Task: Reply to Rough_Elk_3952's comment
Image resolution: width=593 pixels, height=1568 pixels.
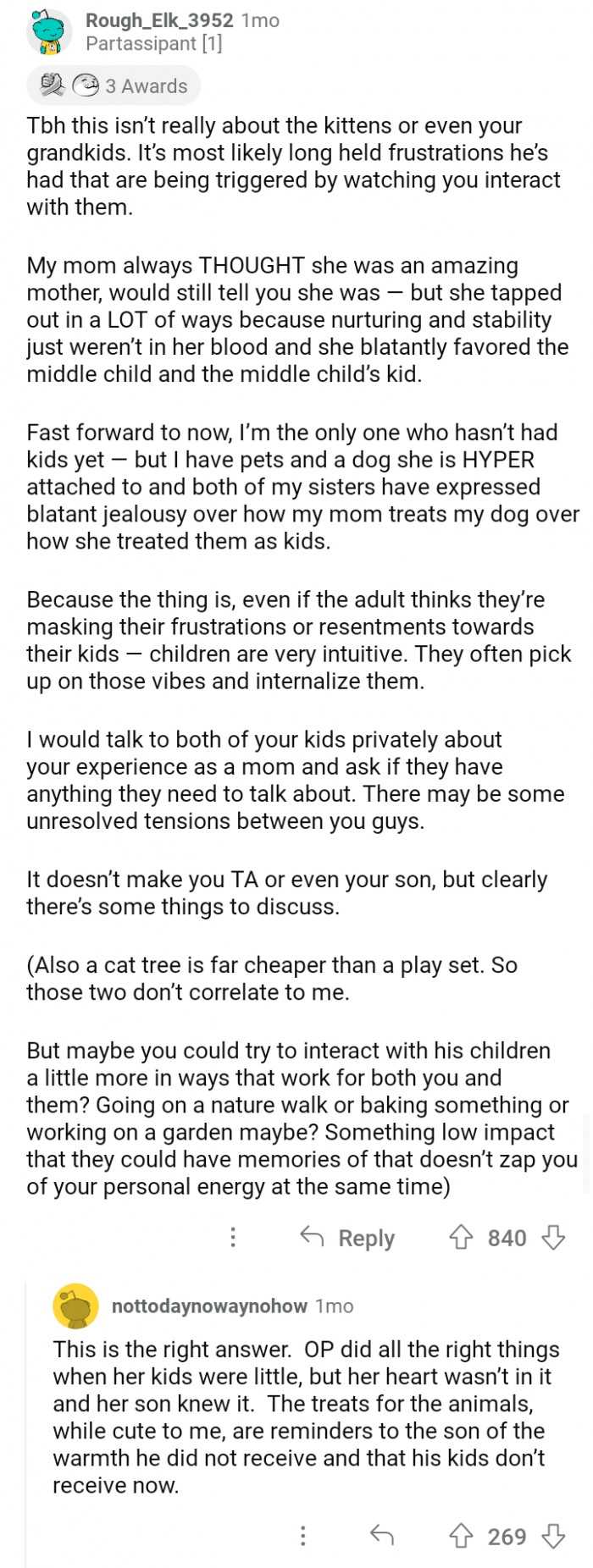Action: (x=348, y=1238)
